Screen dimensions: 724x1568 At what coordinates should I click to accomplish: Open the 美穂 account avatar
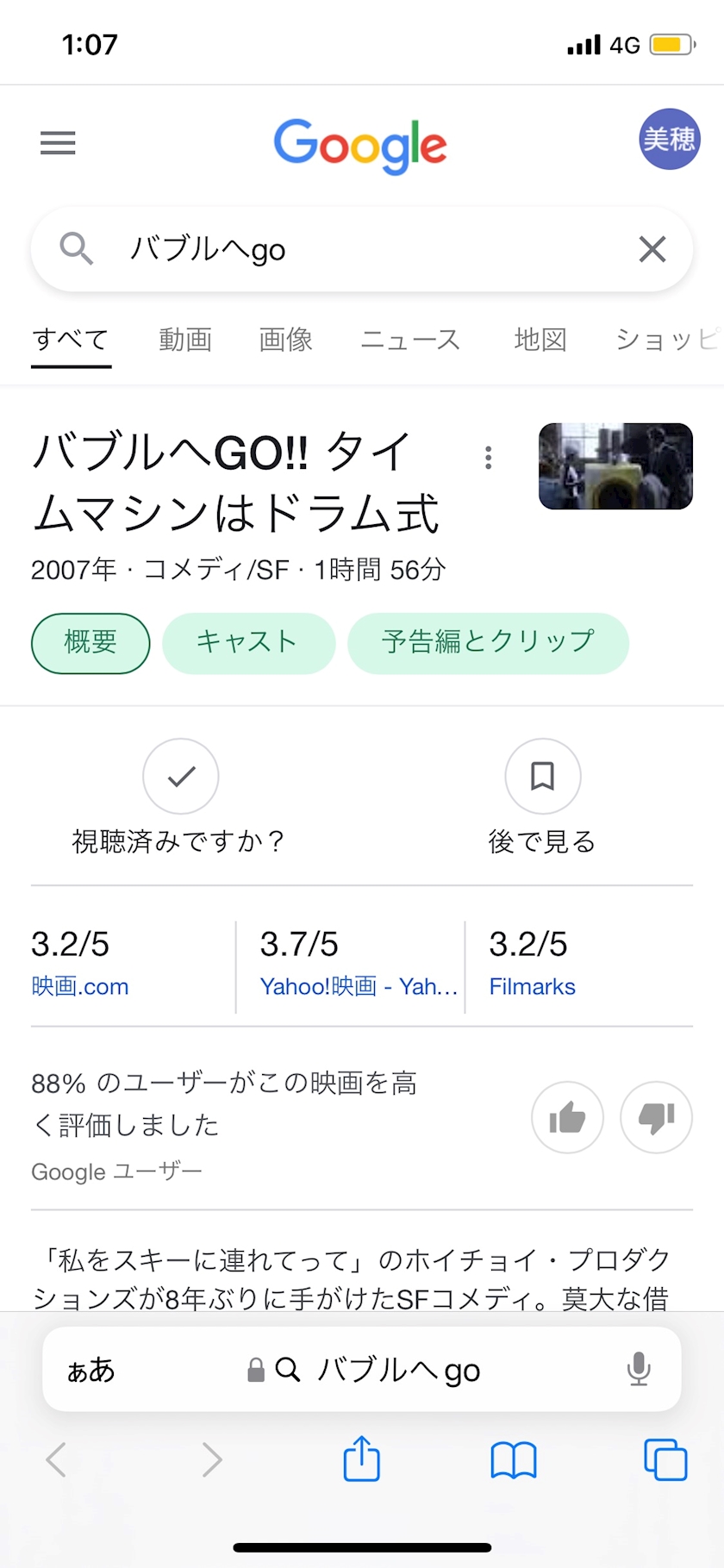669,139
